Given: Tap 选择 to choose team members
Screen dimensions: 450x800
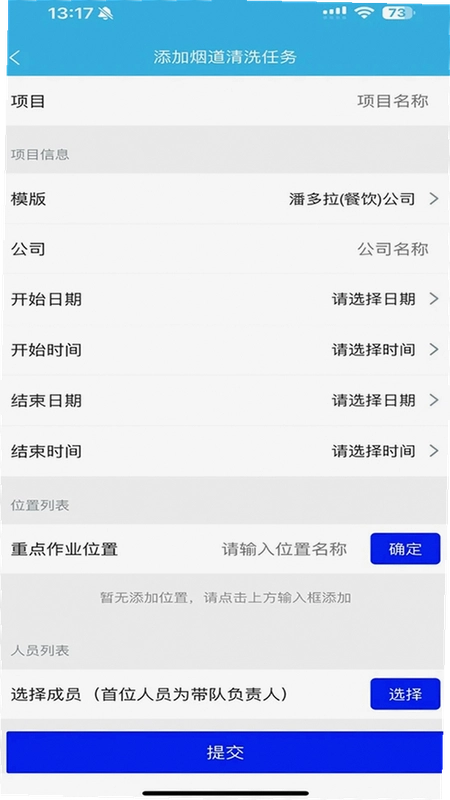Looking at the screenshot, I should (405, 694).
